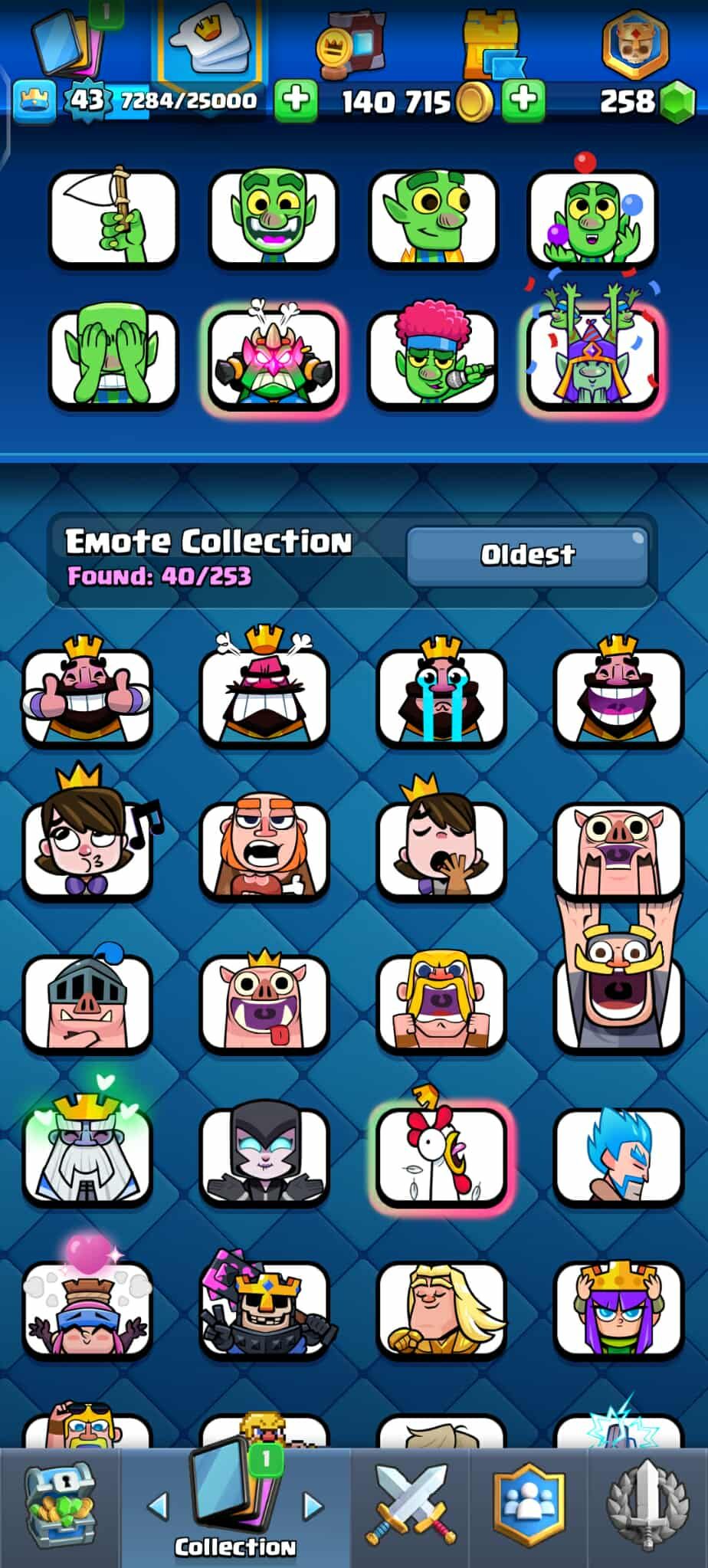This screenshot has height=1568, width=708.
Task: Select the goblin covering eyes emote
Action: pos(113,358)
